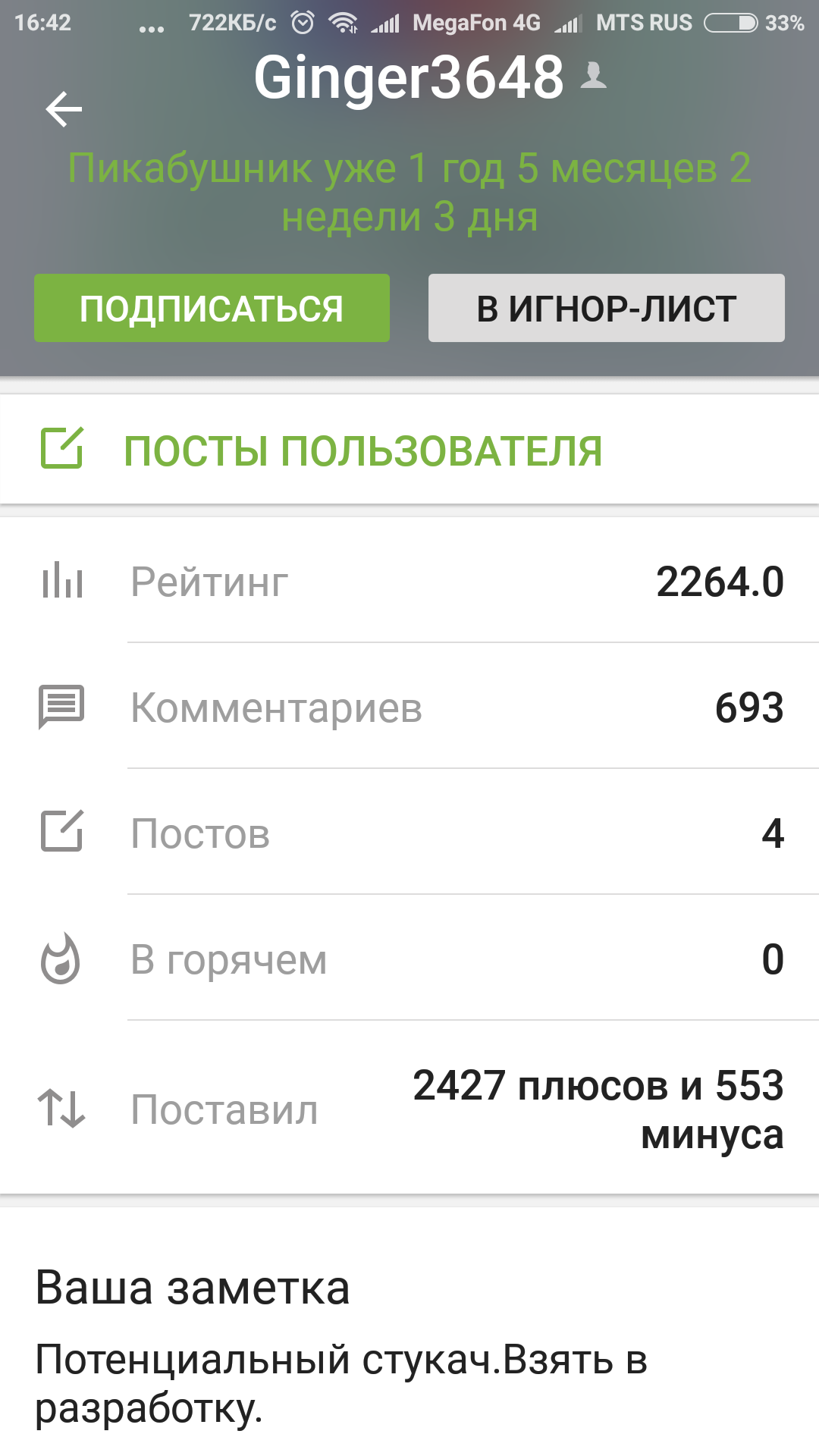Viewport: 819px width, 1456px height.
Task: Open ПОСТЫ ПОЛЬЗОВАТЕЛЯ
Action: click(409, 449)
